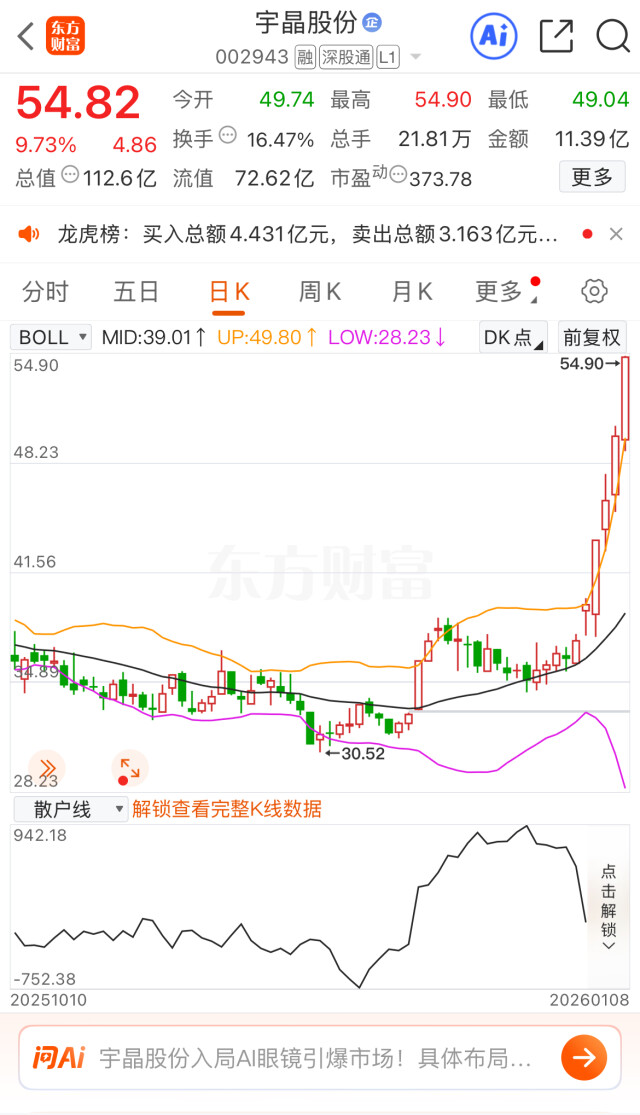Change the 前复权 adjustment setting

tap(592, 337)
